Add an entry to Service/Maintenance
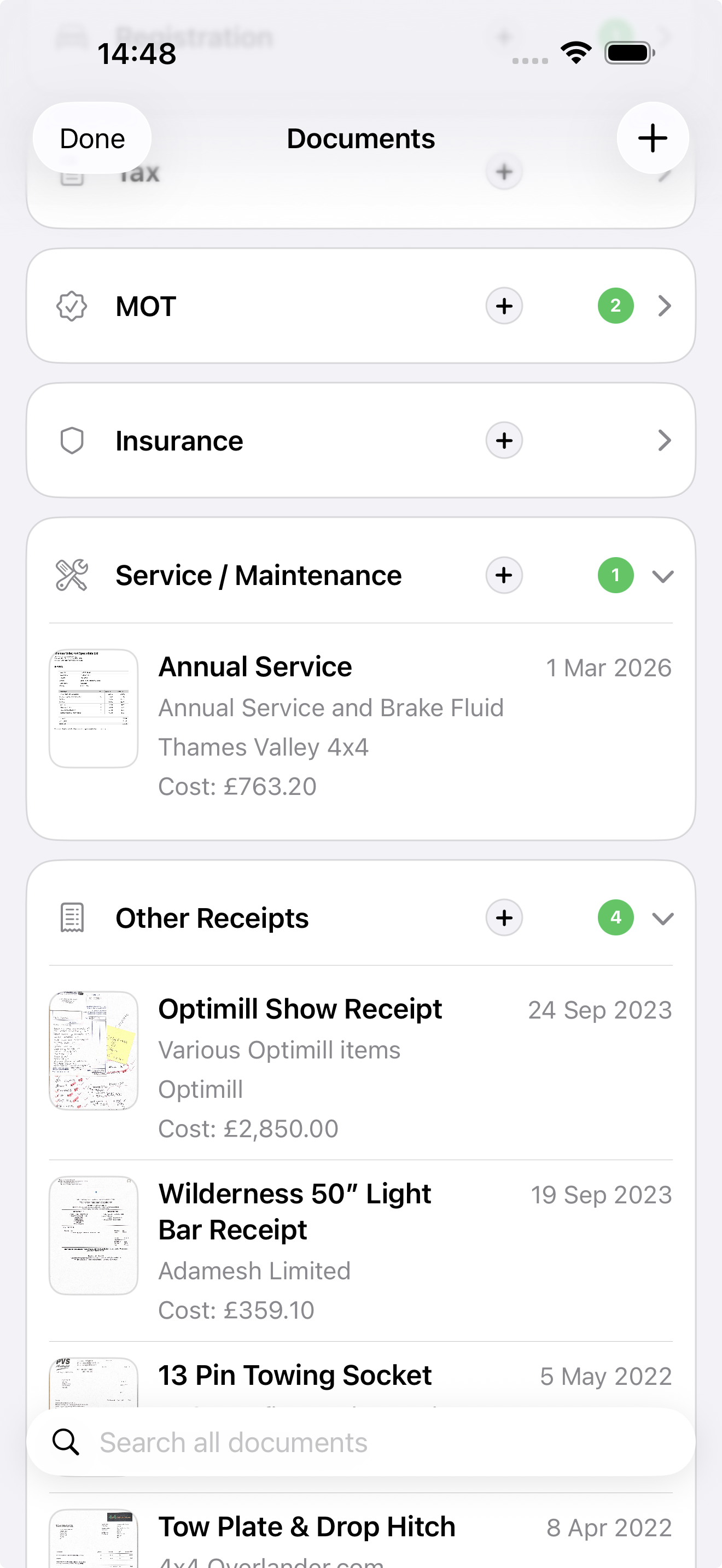 pos(503,575)
